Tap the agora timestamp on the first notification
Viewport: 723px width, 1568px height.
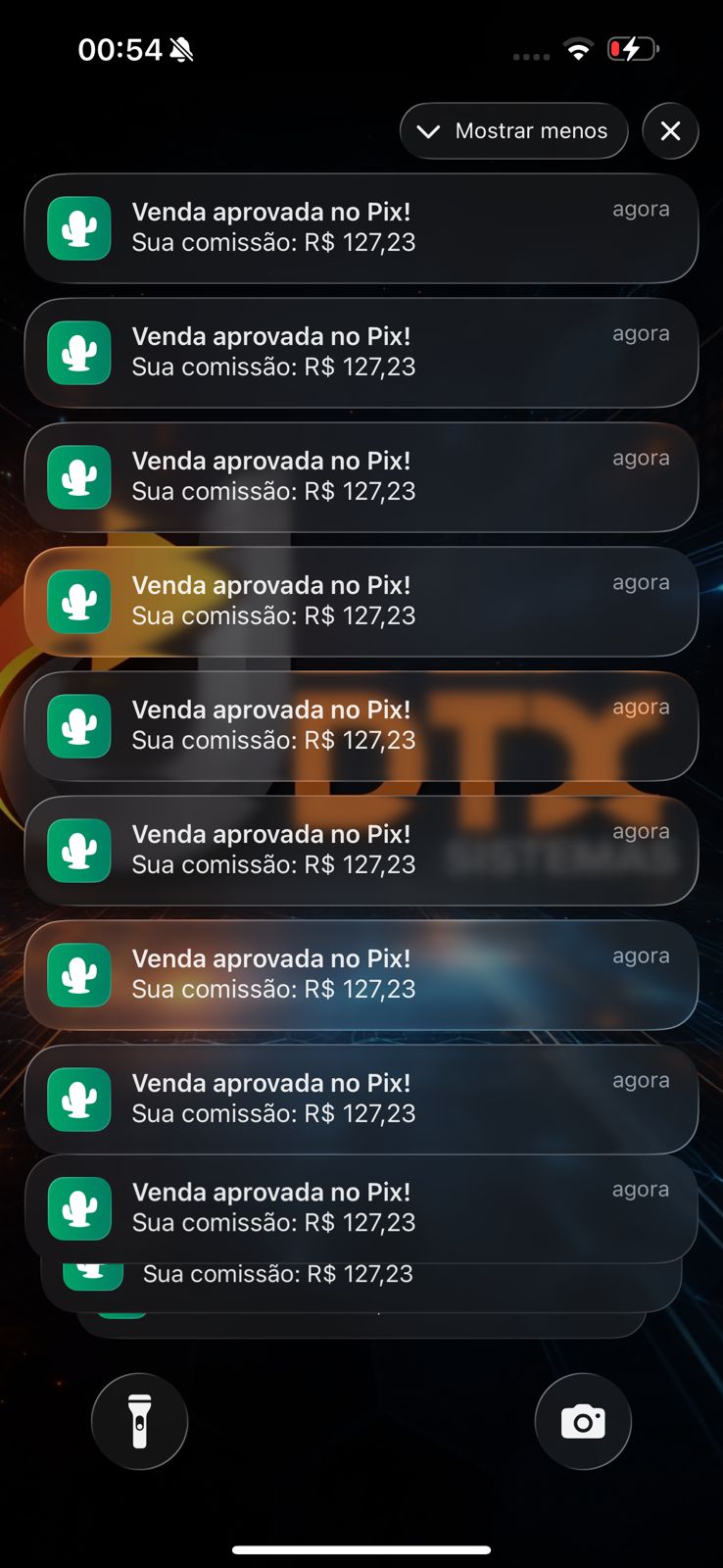[640, 208]
